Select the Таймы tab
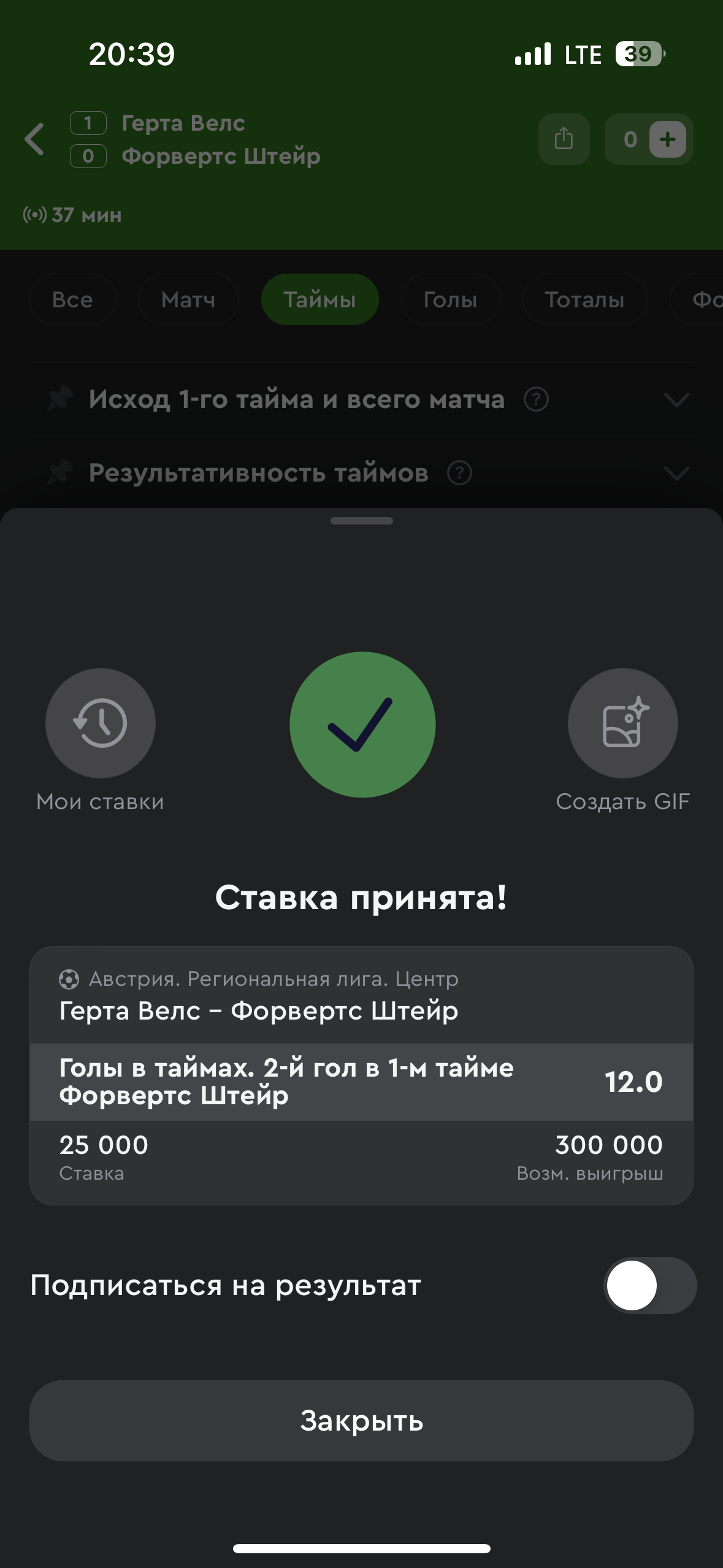This screenshot has height=1568, width=723. point(319,299)
